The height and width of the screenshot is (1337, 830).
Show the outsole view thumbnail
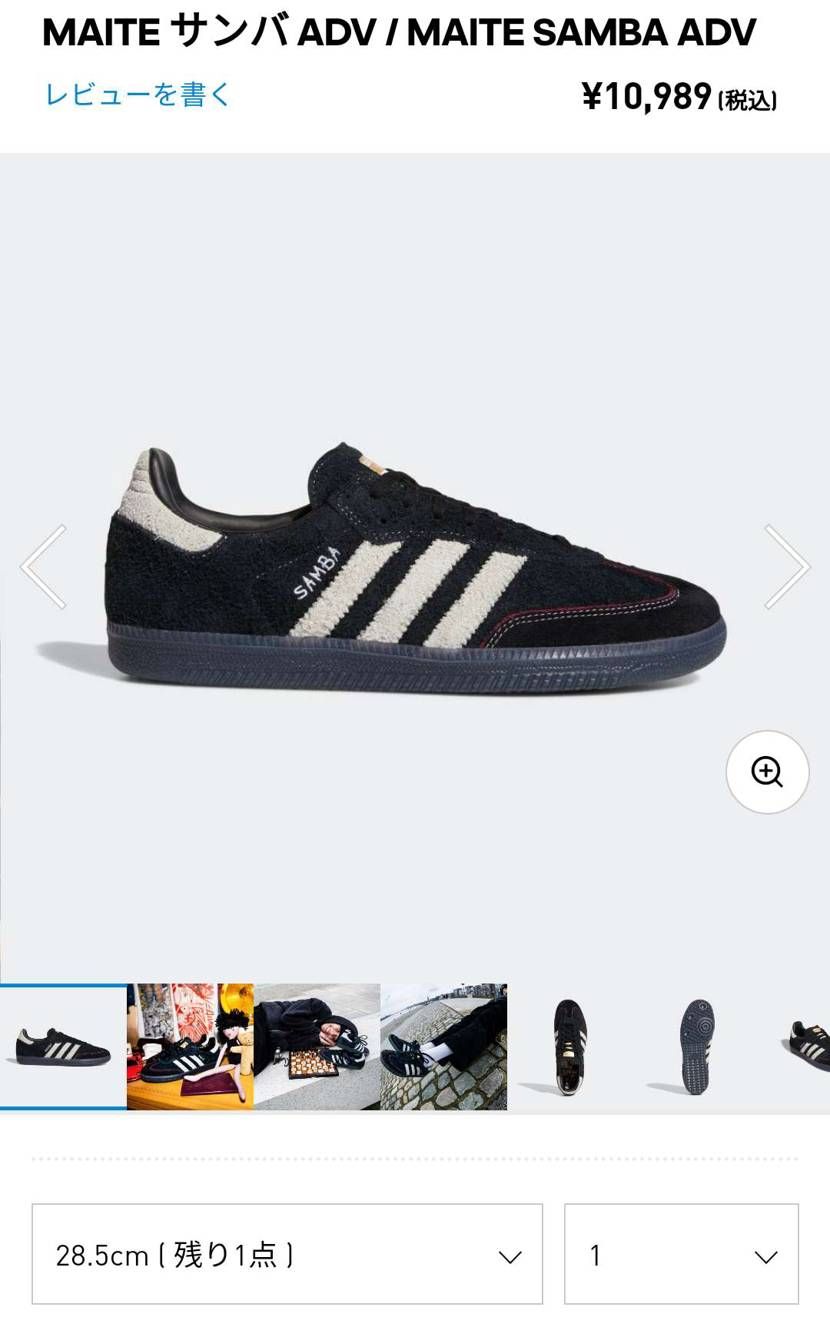pos(697,1047)
